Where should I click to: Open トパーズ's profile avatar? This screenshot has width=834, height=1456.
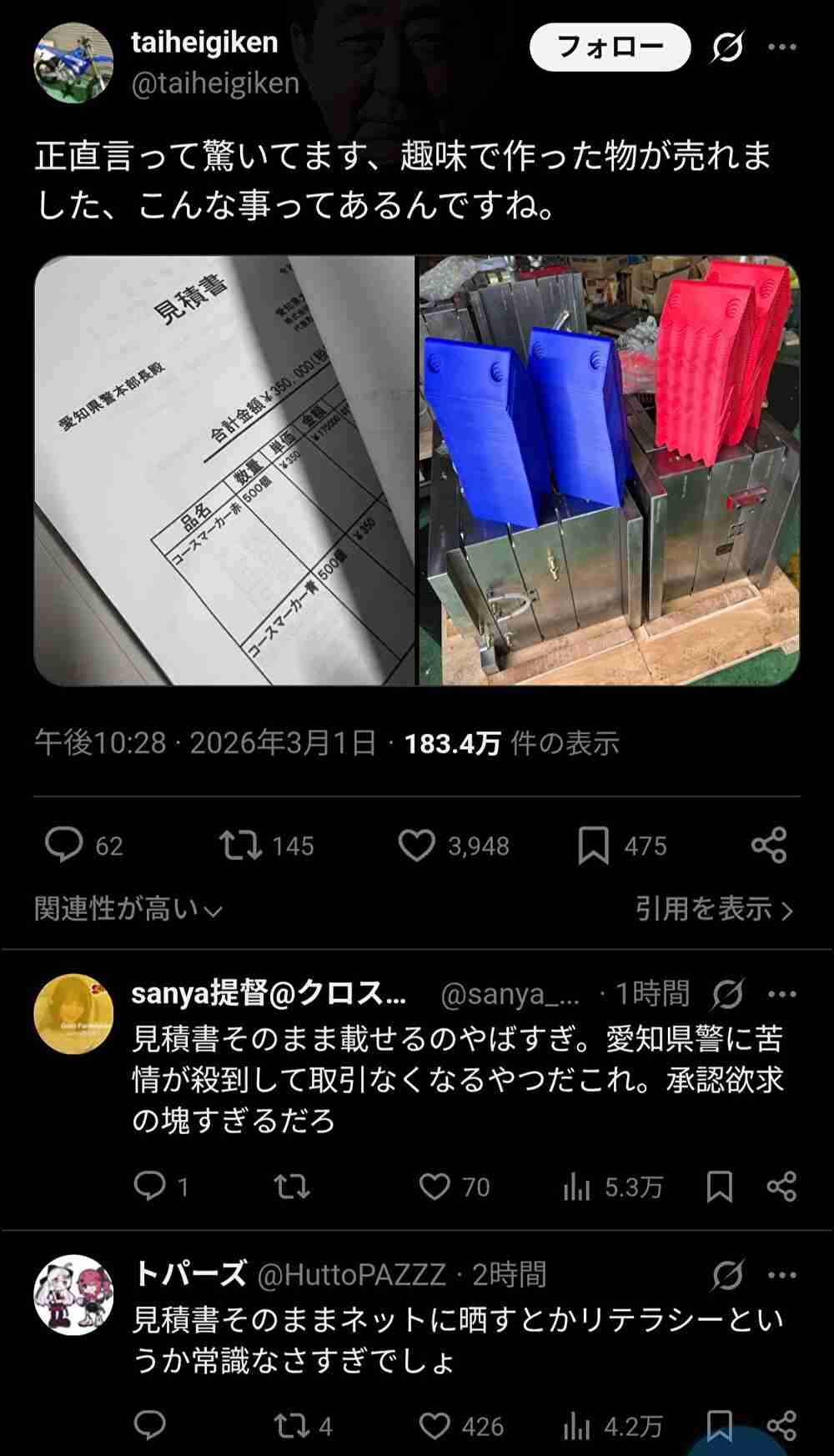point(73,1294)
